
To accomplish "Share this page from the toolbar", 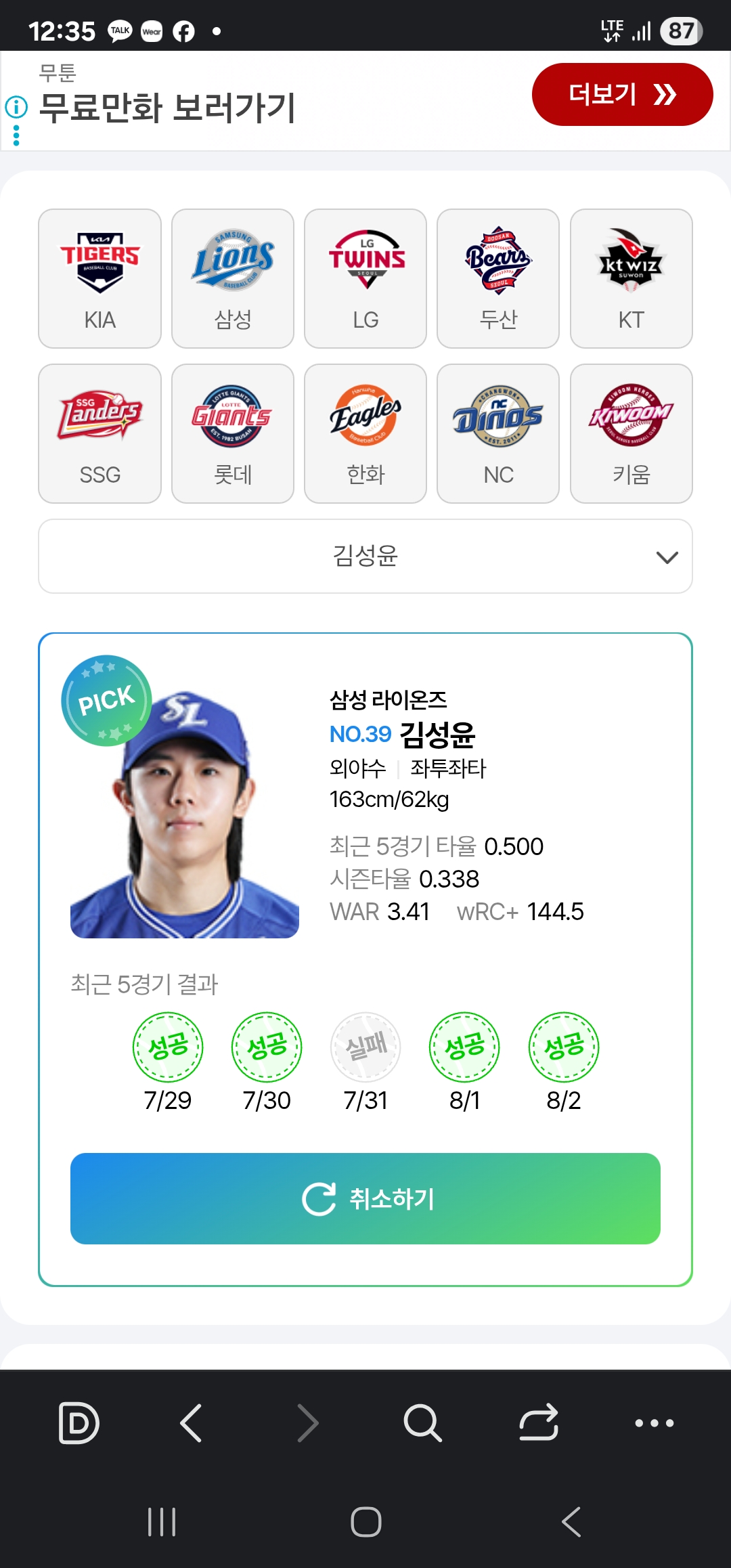I will [x=539, y=1422].
